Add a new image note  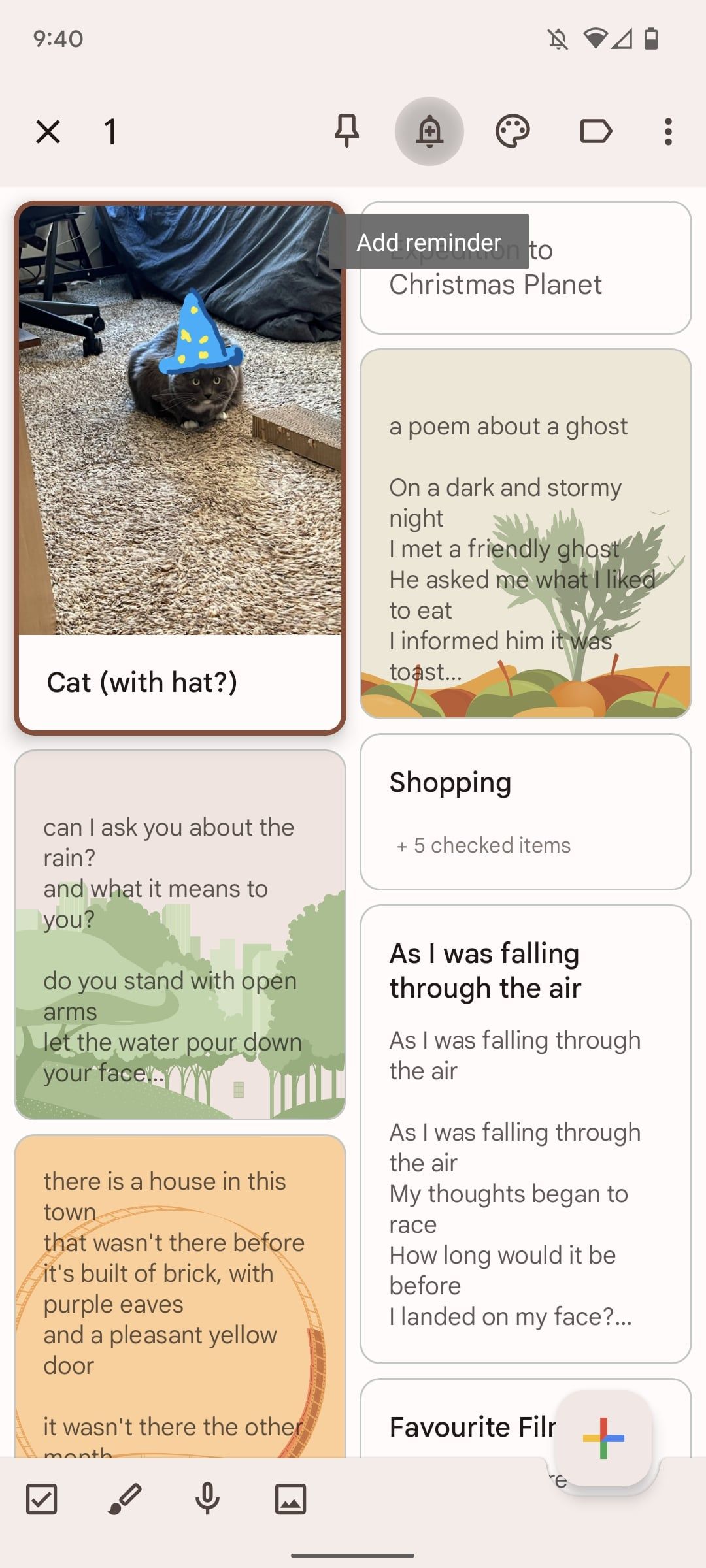pyautogui.click(x=290, y=1498)
